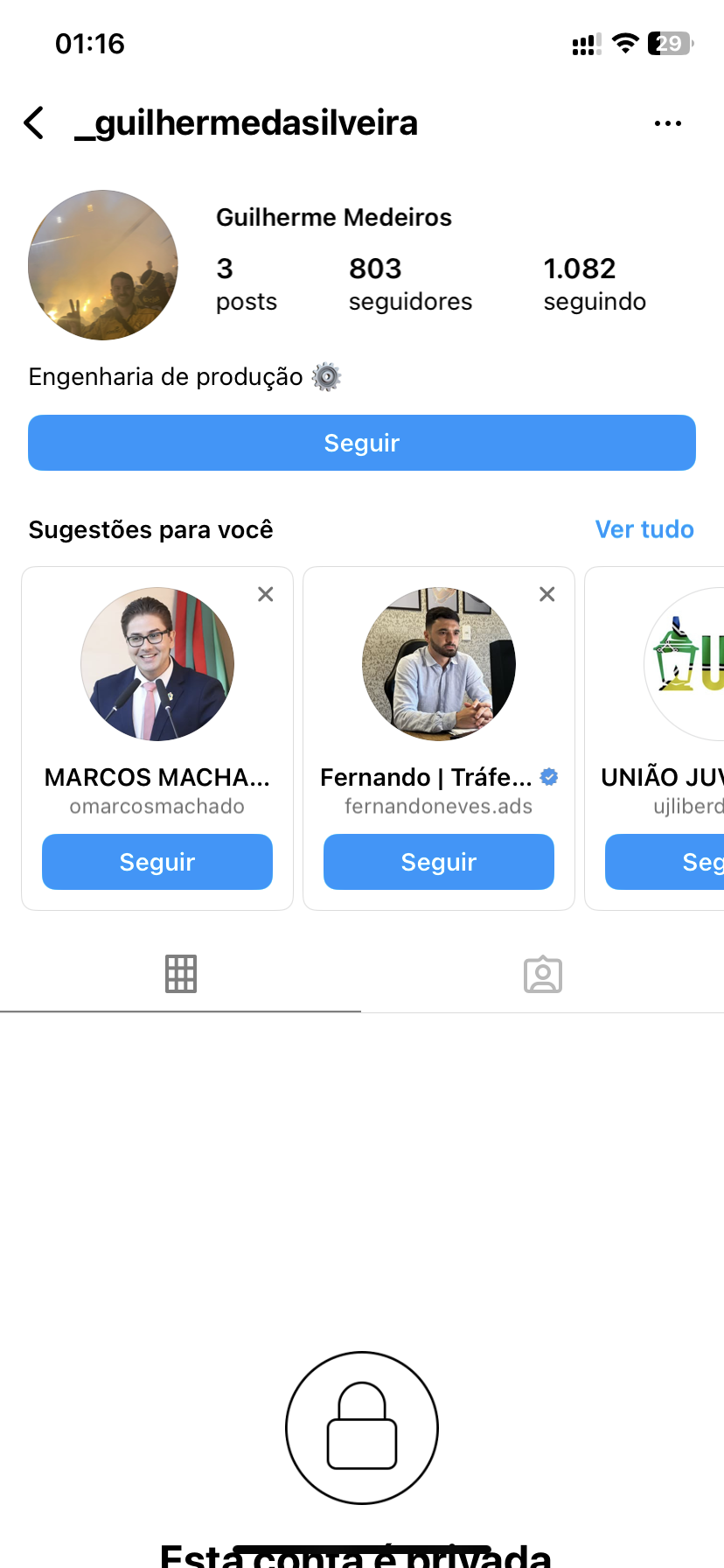Dismiss the MARCOS MACHADO suggestion card
Image resolution: width=724 pixels, height=1568 pixels.
point(266,594)
